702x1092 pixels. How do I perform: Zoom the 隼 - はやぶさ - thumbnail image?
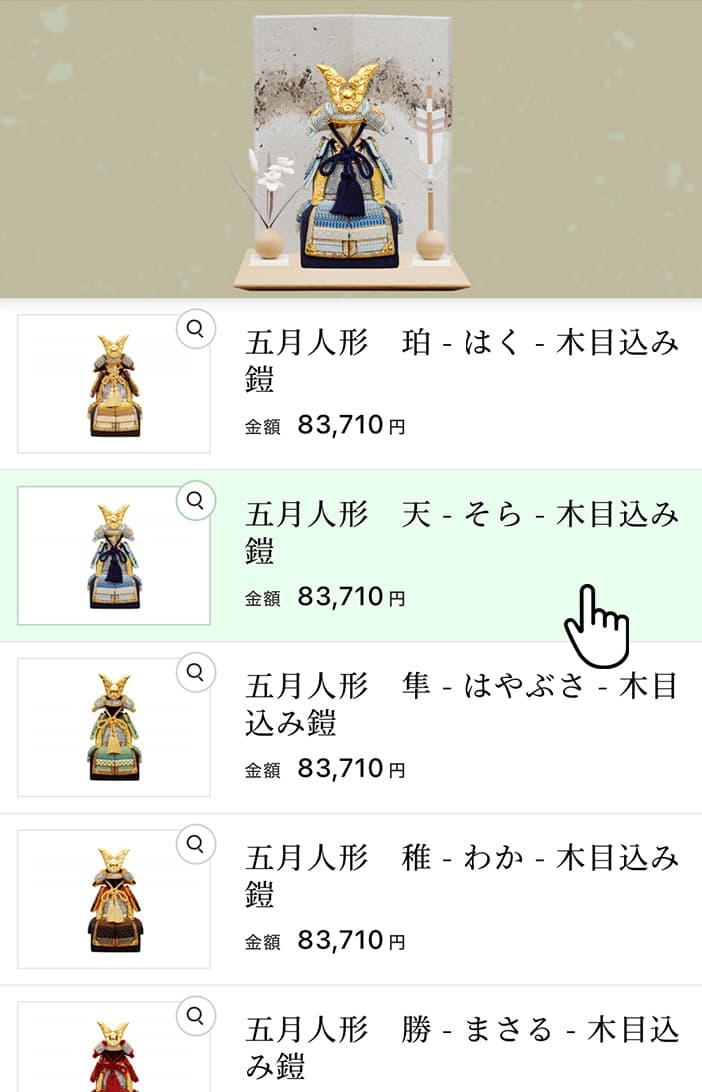[196, 672]
